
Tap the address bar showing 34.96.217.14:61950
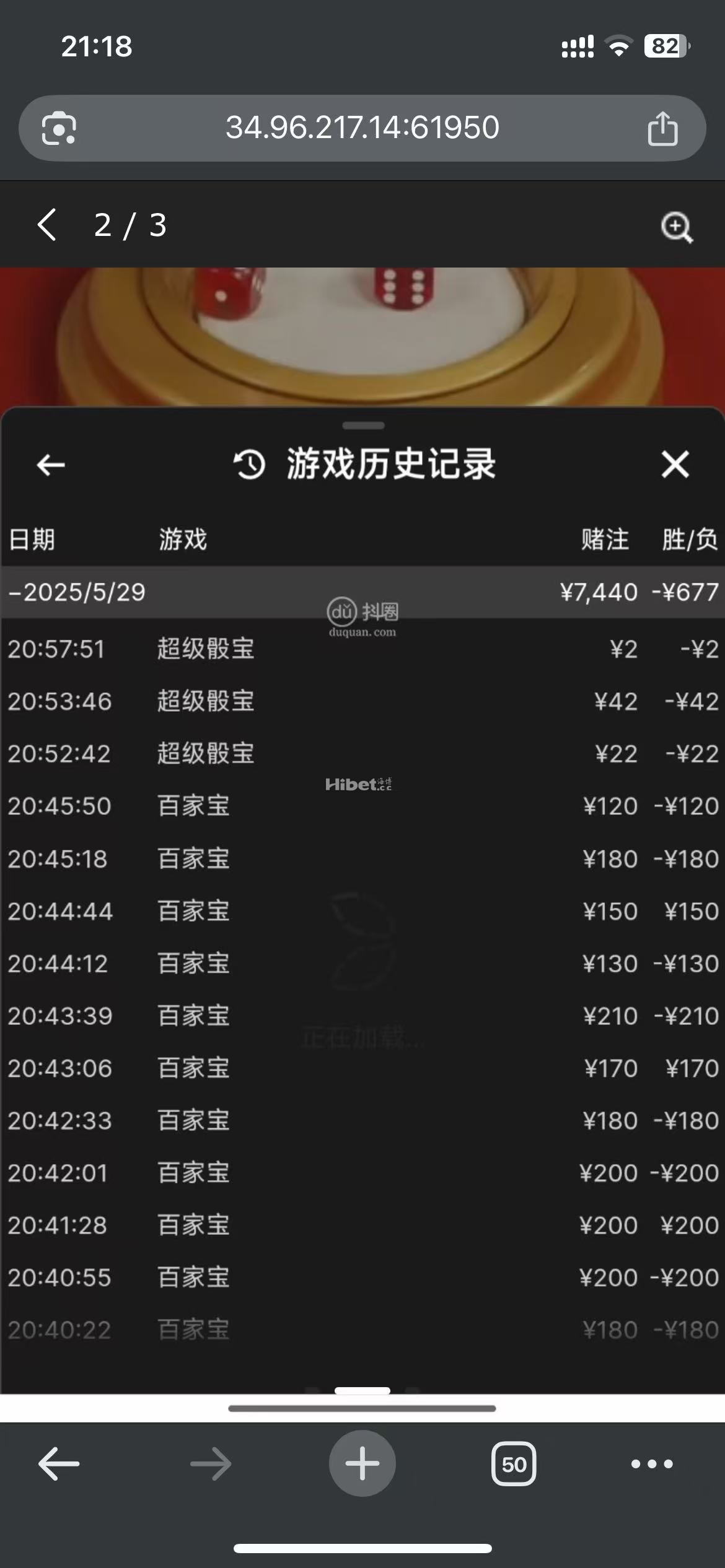click(362, 128)
